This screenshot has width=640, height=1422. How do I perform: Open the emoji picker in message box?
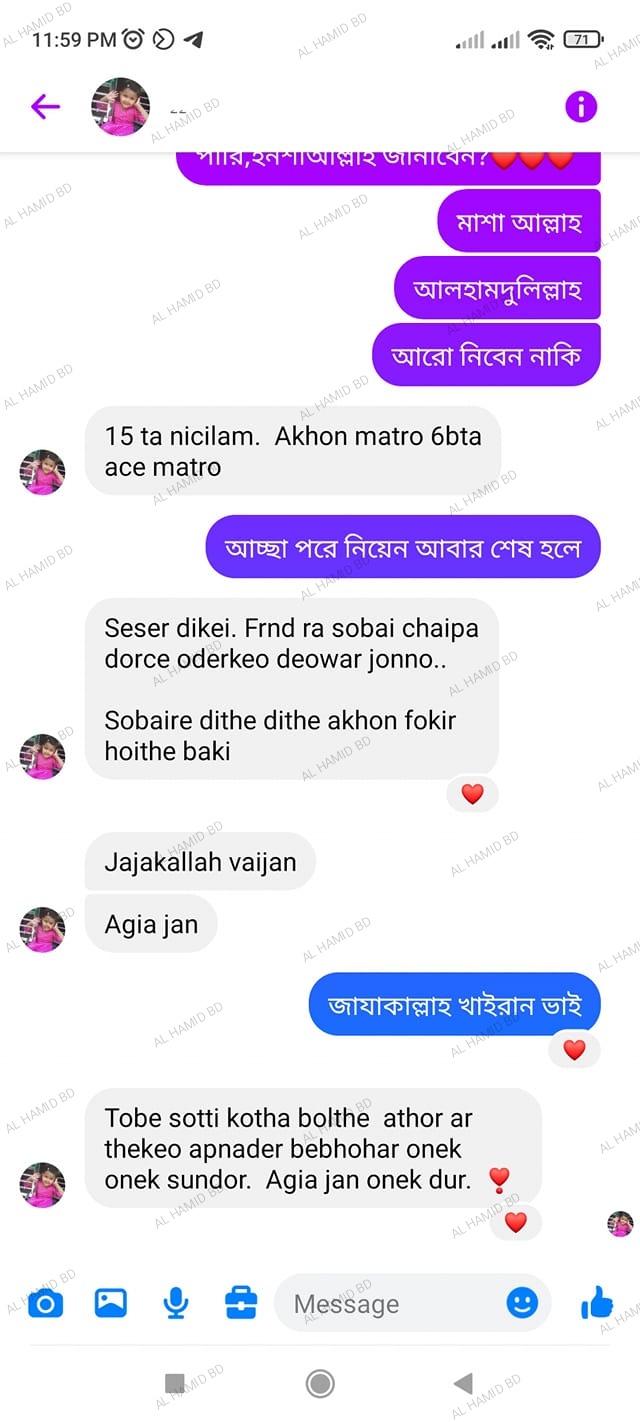(522, 1302)
